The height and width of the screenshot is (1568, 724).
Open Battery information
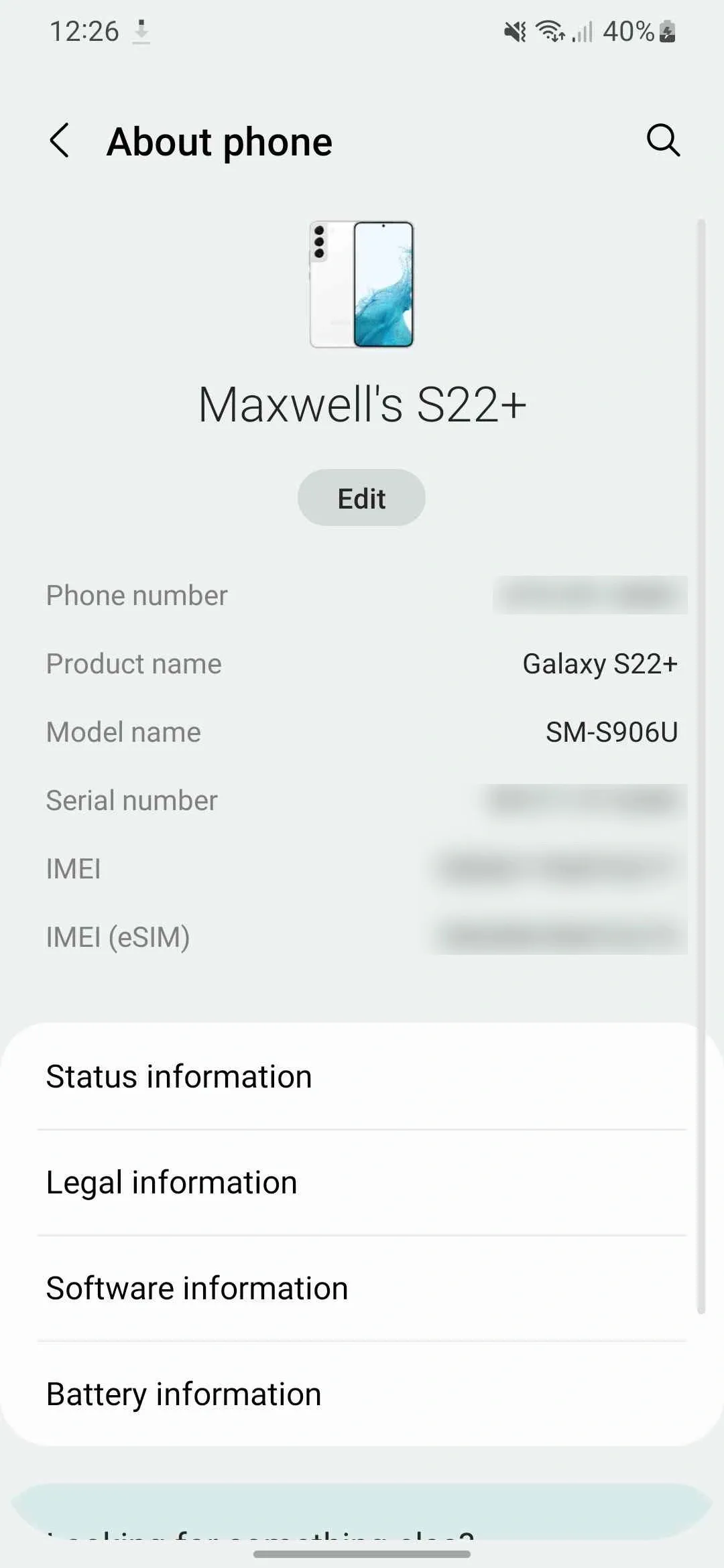pos(362,1394)
